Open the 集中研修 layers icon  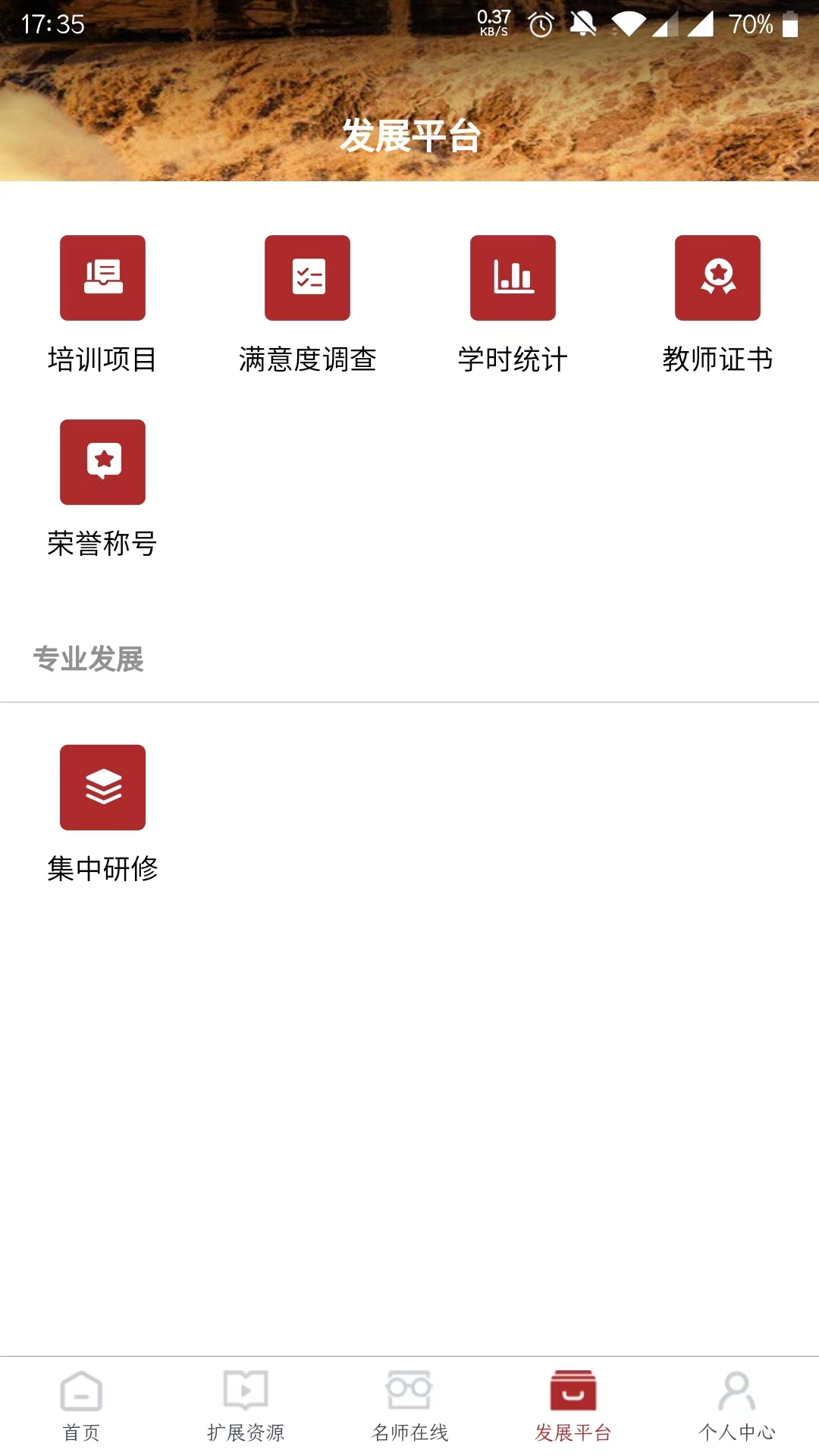pyautogui.click(x=102, y=787)
